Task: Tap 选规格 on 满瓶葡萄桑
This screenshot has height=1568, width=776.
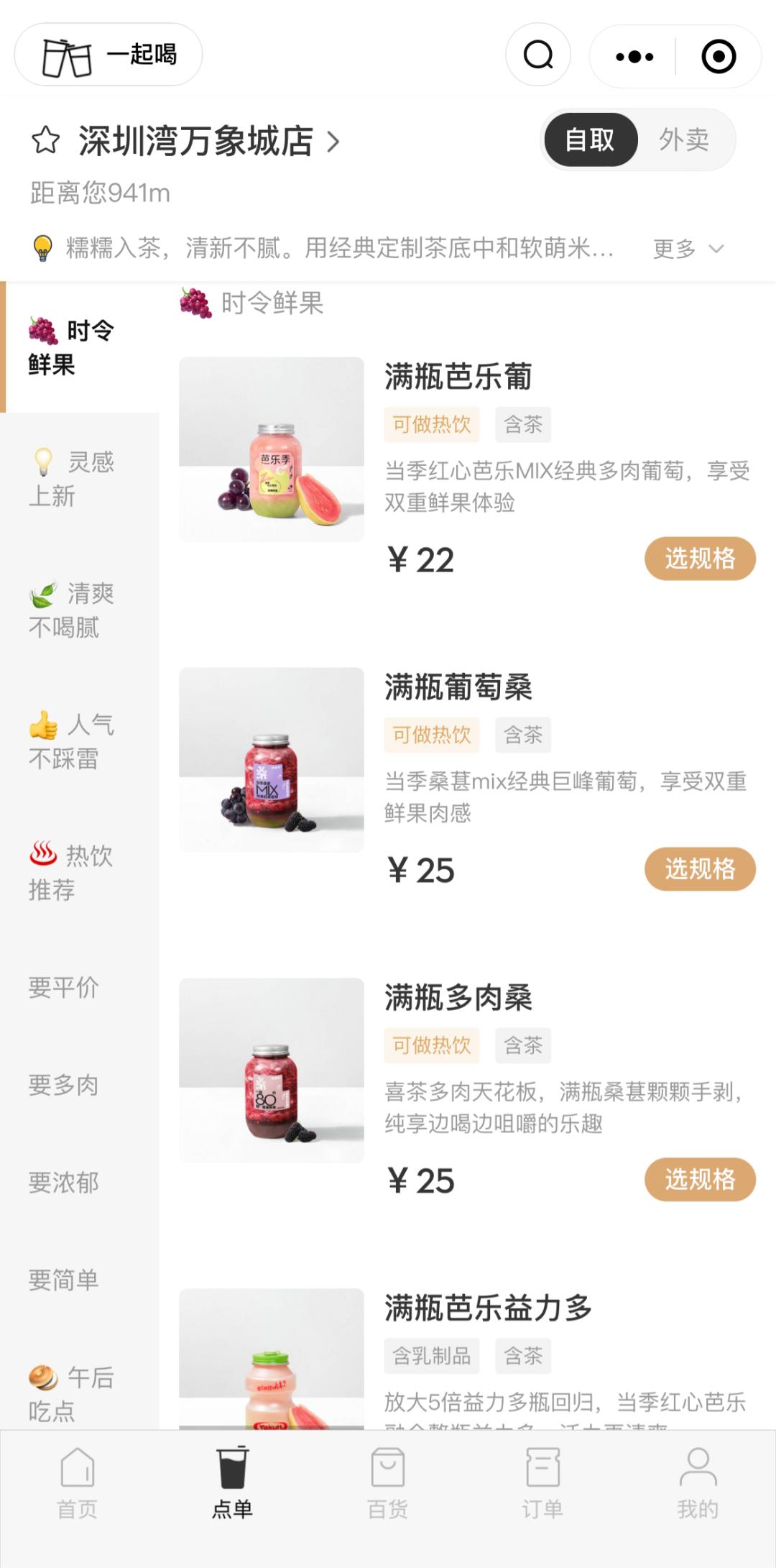Action: point(700,869)
